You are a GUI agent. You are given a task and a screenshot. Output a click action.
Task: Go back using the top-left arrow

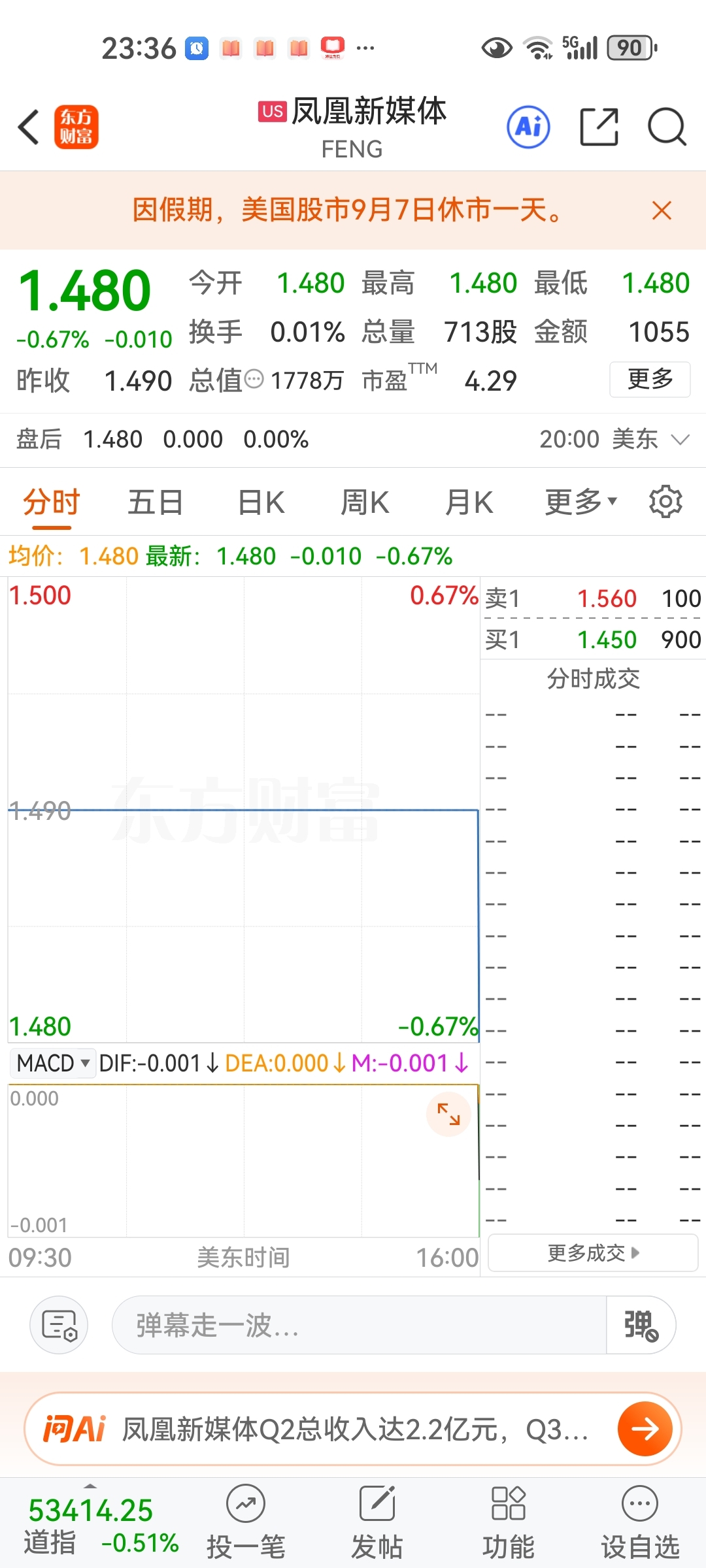[29, 127]
